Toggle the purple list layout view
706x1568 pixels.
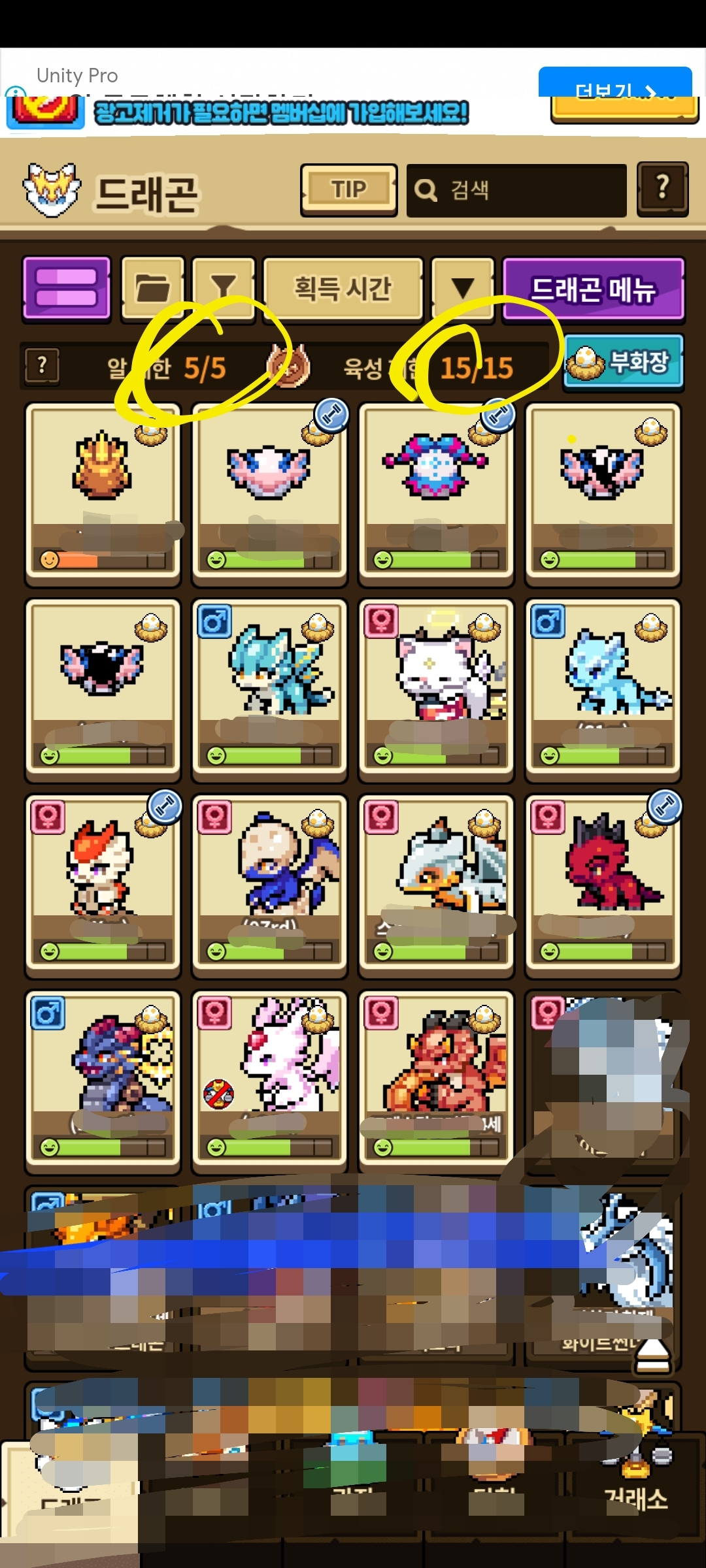click(x=66, y=288)
